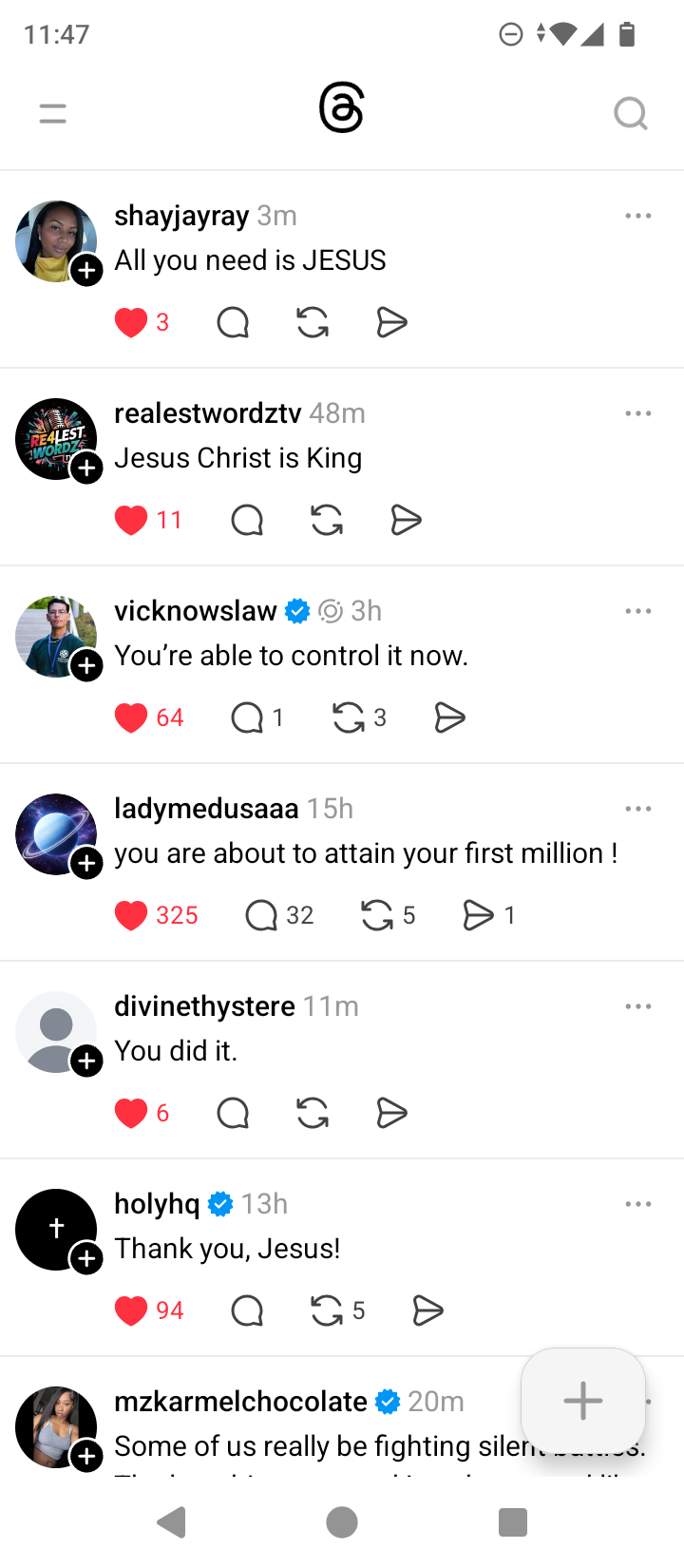Screen dimensions: 684x1568
Task: View mzkarmelchocolate's profile picture
Action: (55, 1425)
